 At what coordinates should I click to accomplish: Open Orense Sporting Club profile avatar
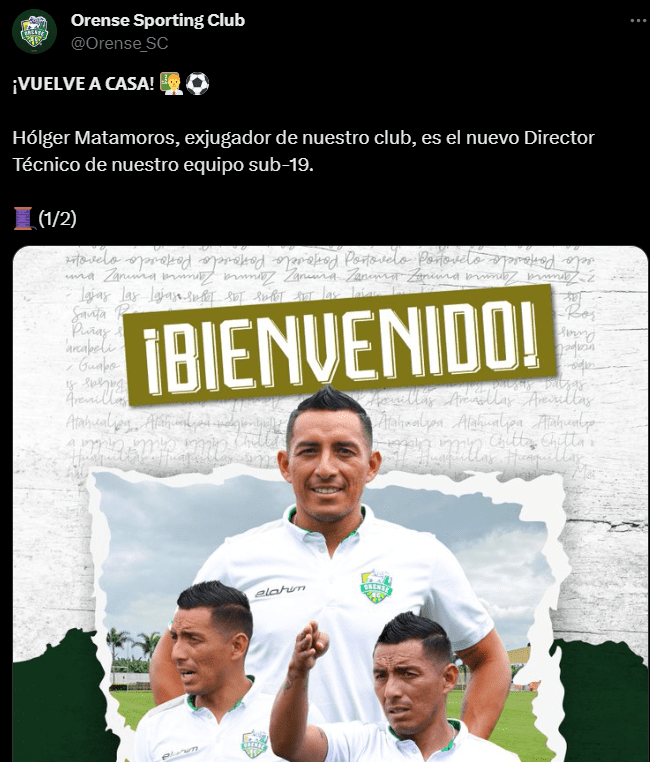click(34, 31)
